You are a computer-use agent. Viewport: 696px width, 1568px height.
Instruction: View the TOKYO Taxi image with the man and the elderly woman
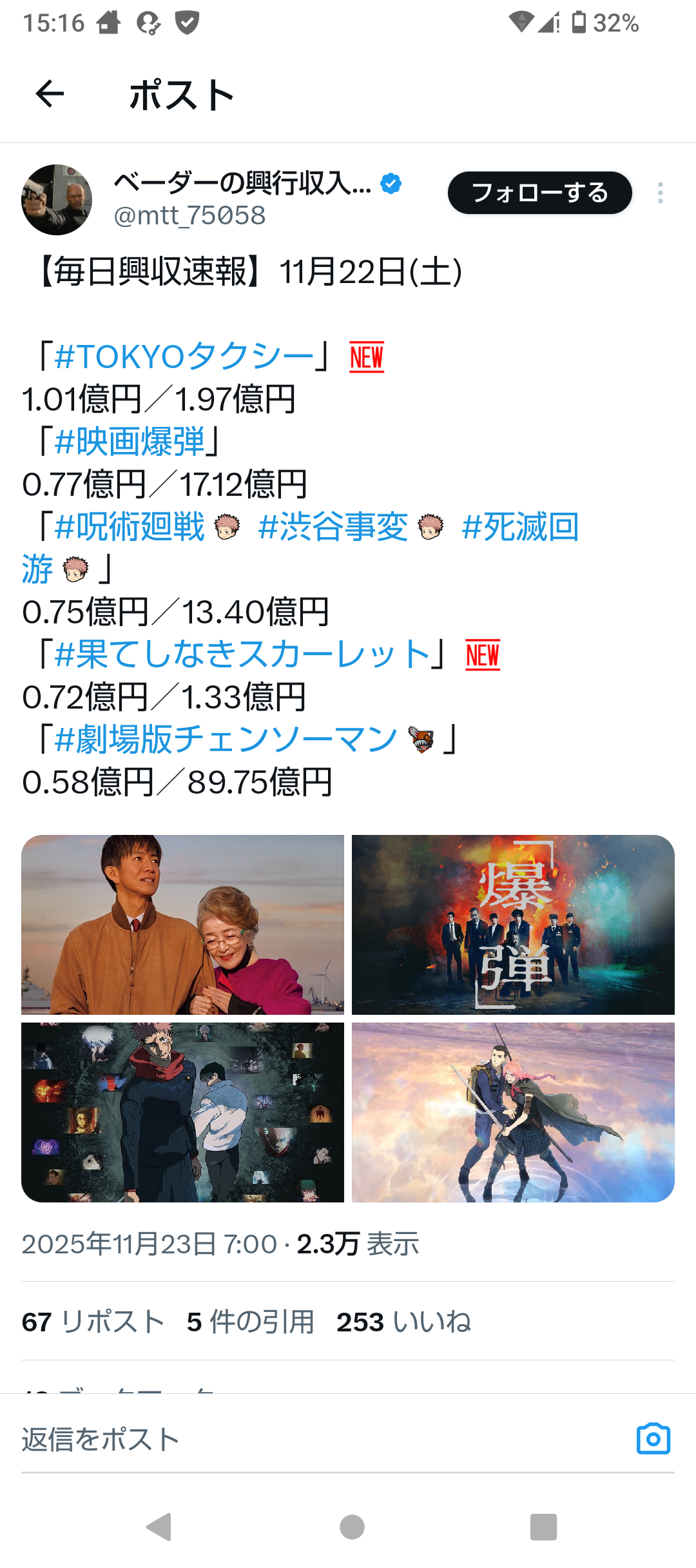[x=182, y=925]
